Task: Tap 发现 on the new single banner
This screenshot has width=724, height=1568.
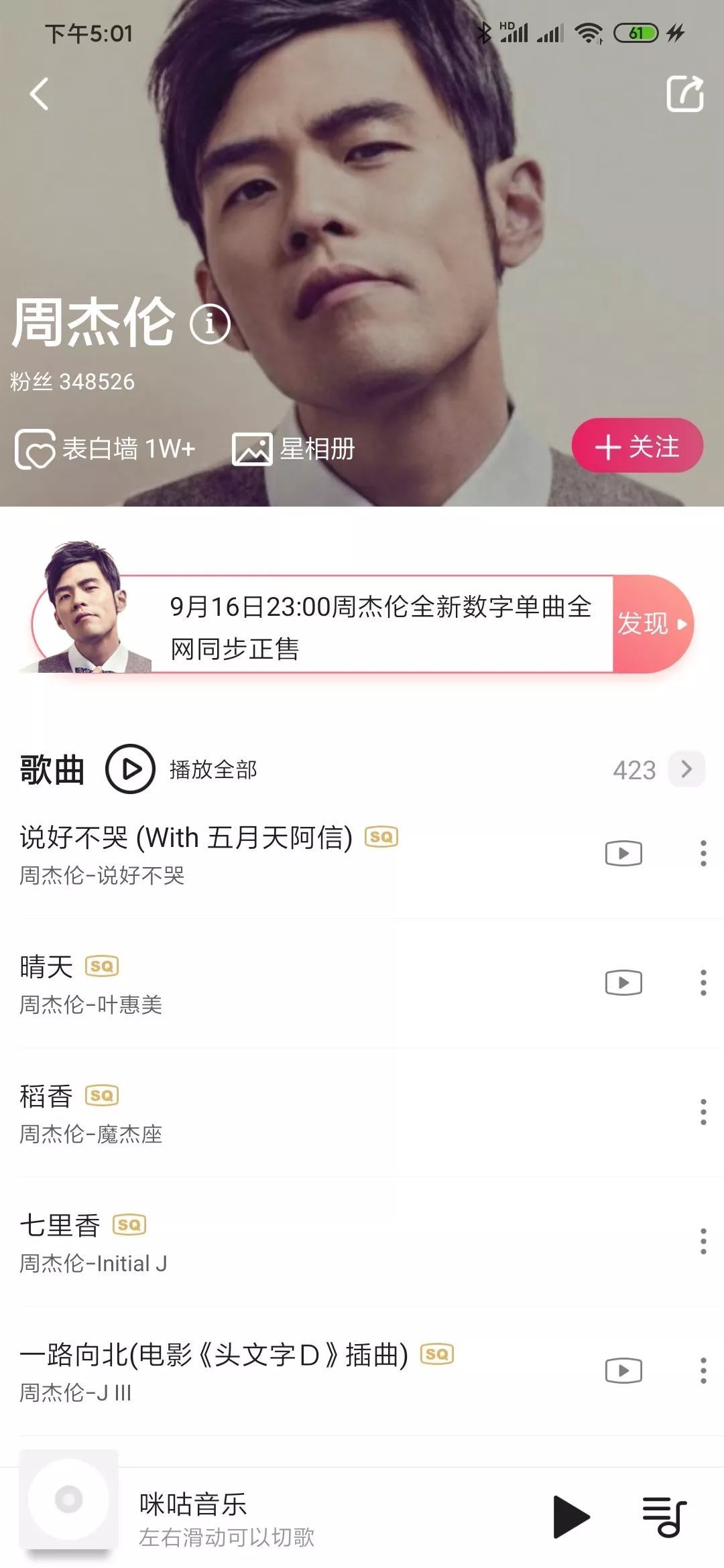Action: [651, 624]
